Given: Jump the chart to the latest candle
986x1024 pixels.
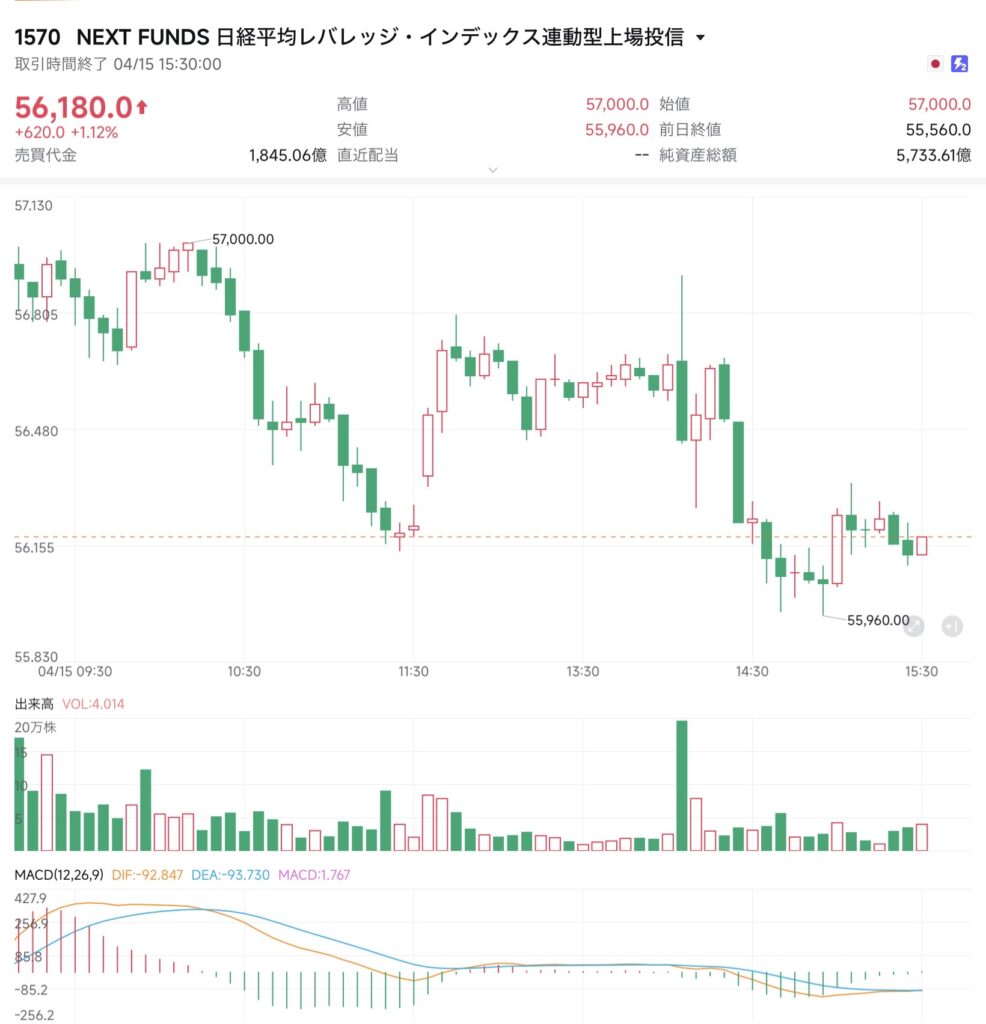Looking at the screenshot, I should pyautogui.click(x=951, y=626).
